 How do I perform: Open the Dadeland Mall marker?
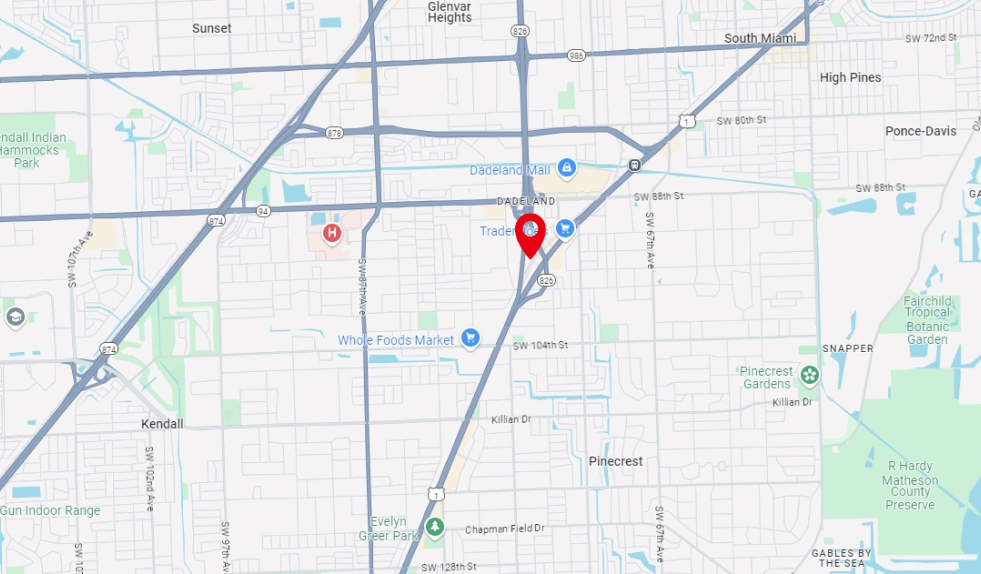[567, 168]
